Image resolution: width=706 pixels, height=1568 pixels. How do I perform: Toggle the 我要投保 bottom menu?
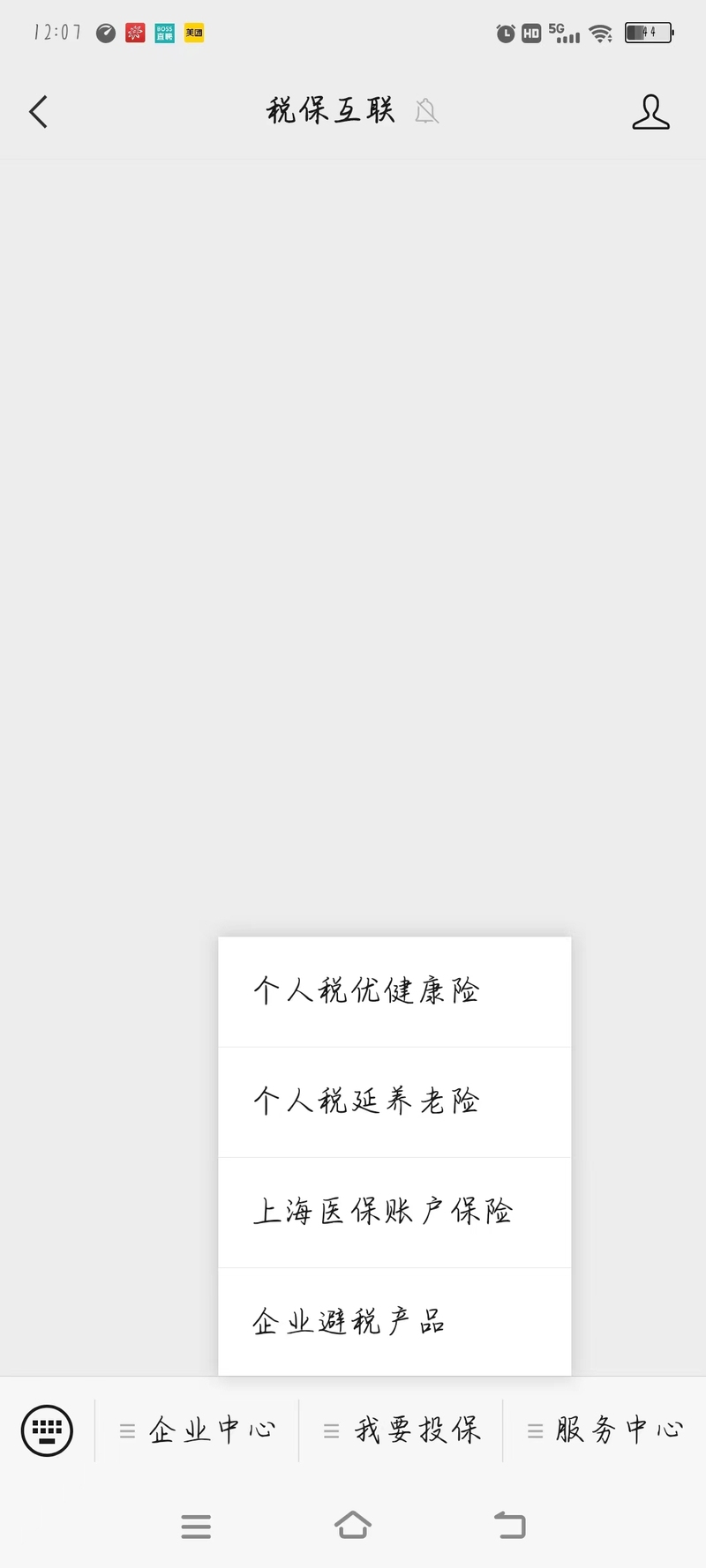point(402,1430)
